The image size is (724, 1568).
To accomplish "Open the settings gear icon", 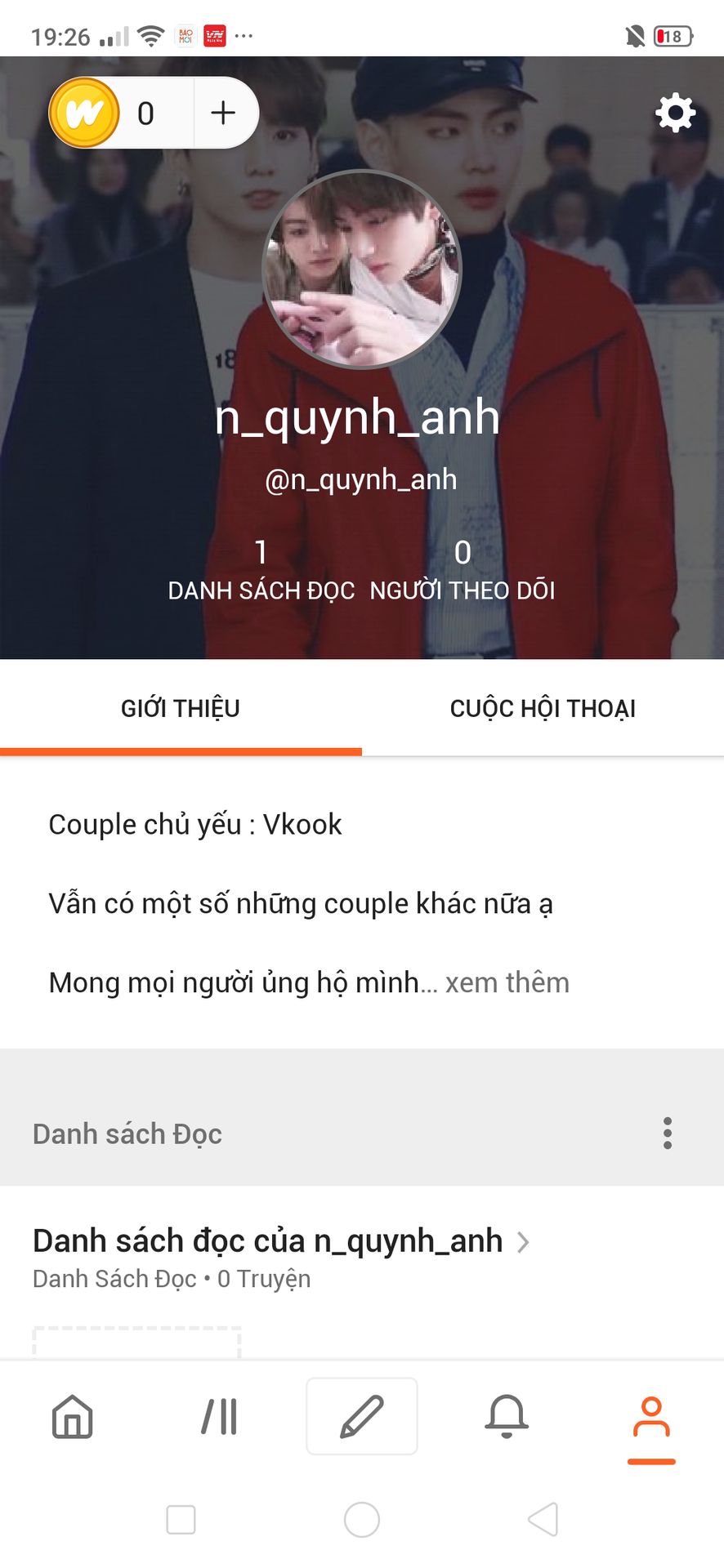I will (675, 113).
